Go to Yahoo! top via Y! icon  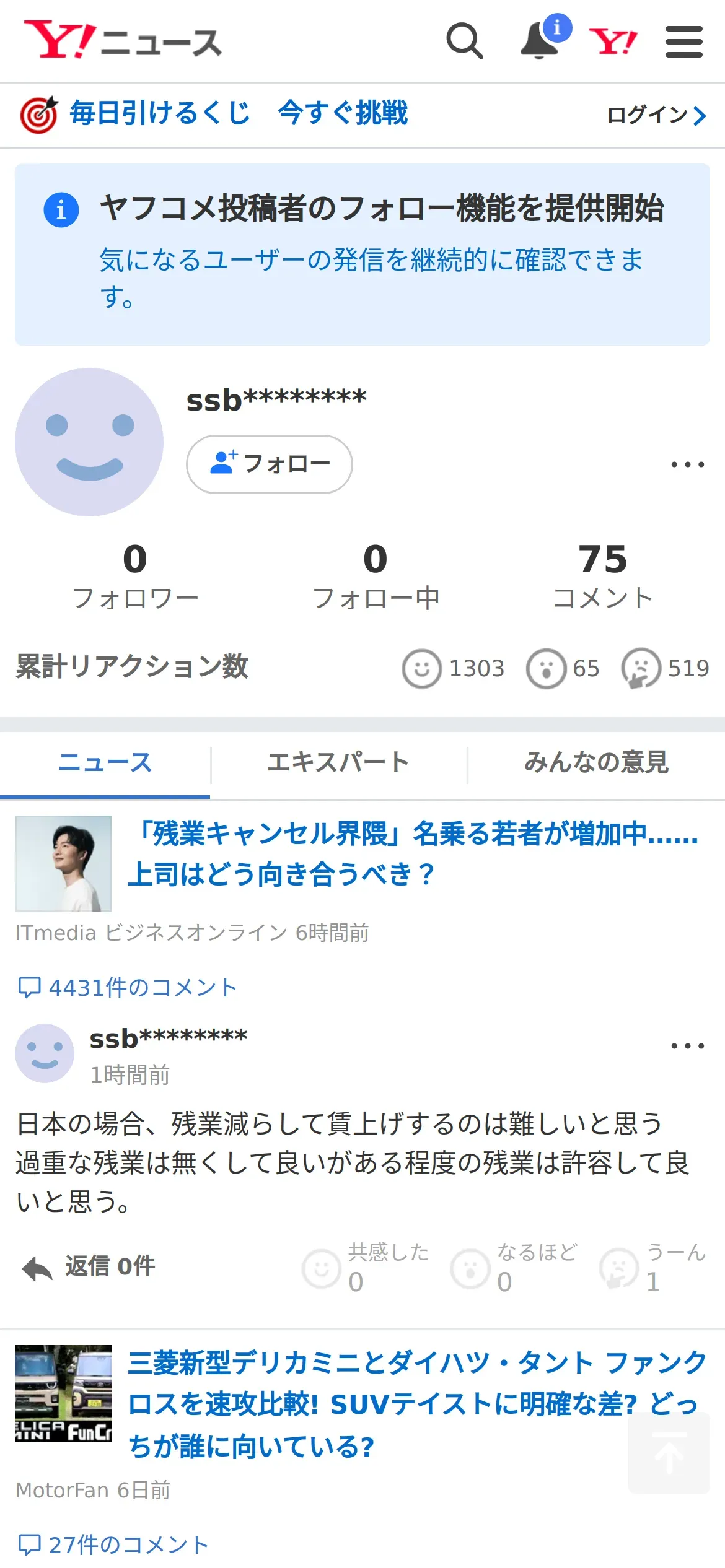coord(613,41)
